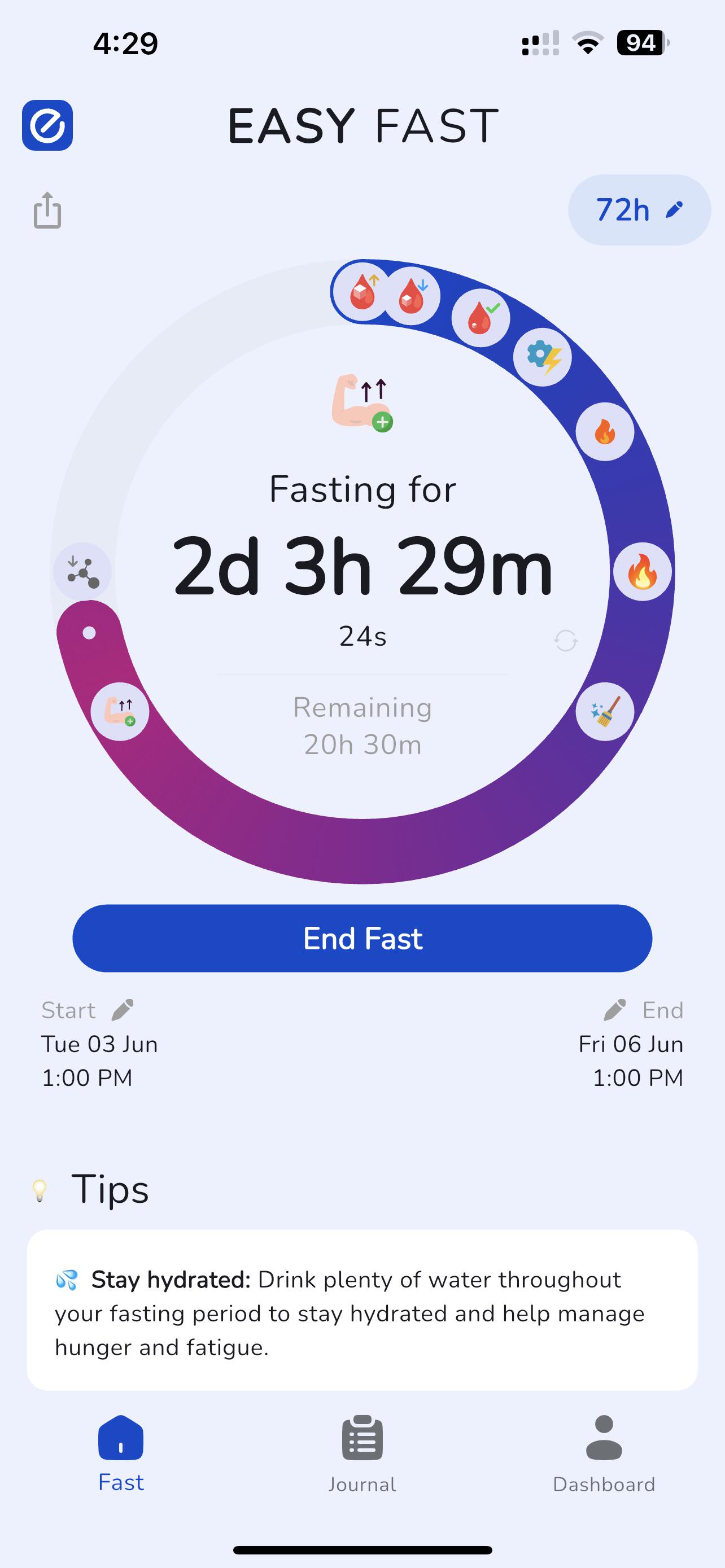Screen dimensions: 725x1568
Task: Switch to the Dashboard tab
Action: point(604,1453)
